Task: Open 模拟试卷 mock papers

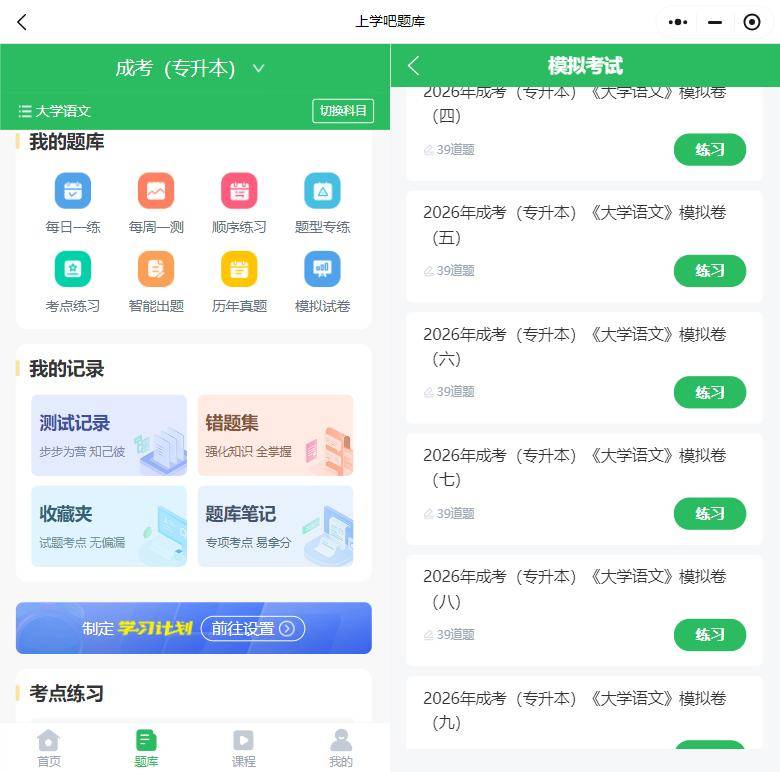Action: point(322,282)
